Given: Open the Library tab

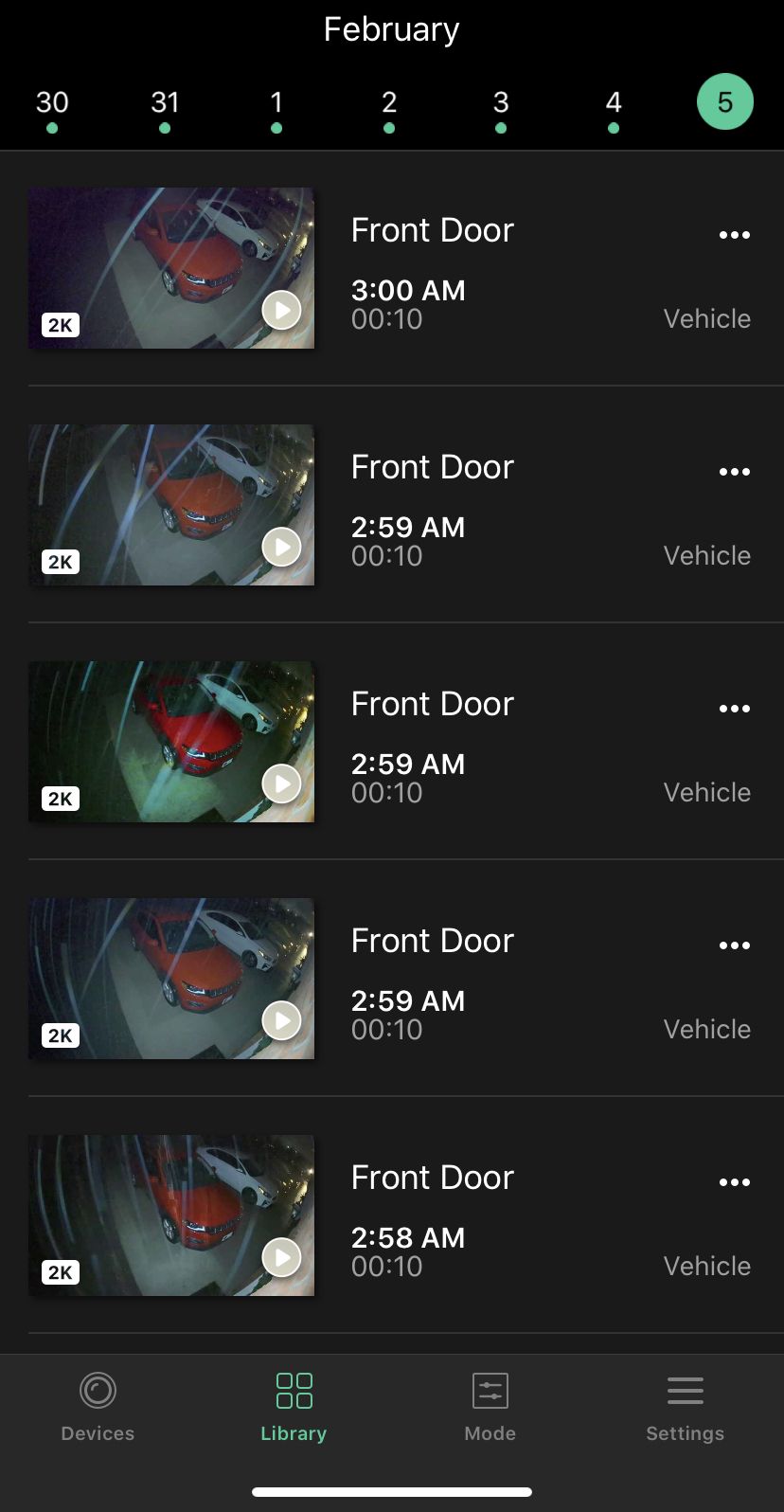Looking at the screenshot, I should tap(294, 1407).
